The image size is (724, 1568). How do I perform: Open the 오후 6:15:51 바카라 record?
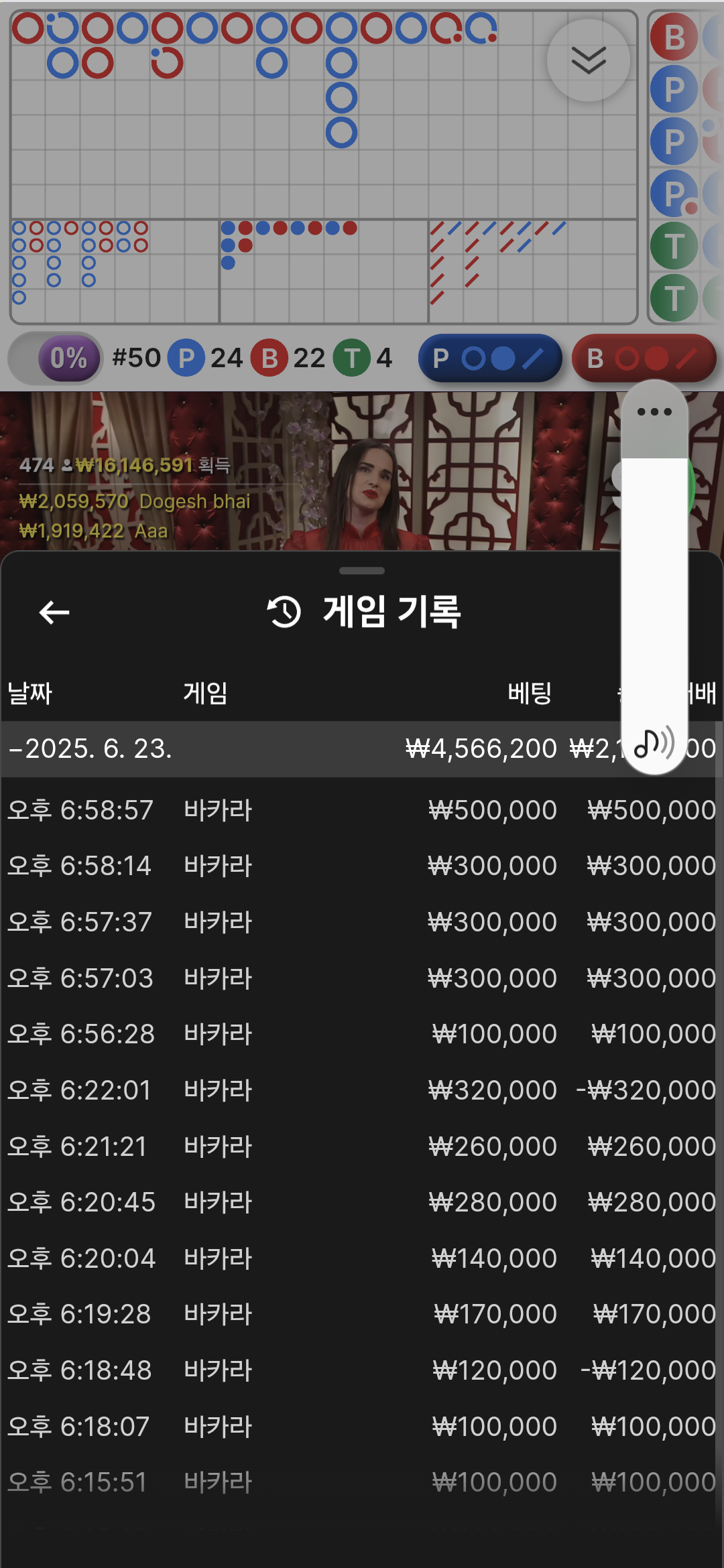(x=362, y=1482)
